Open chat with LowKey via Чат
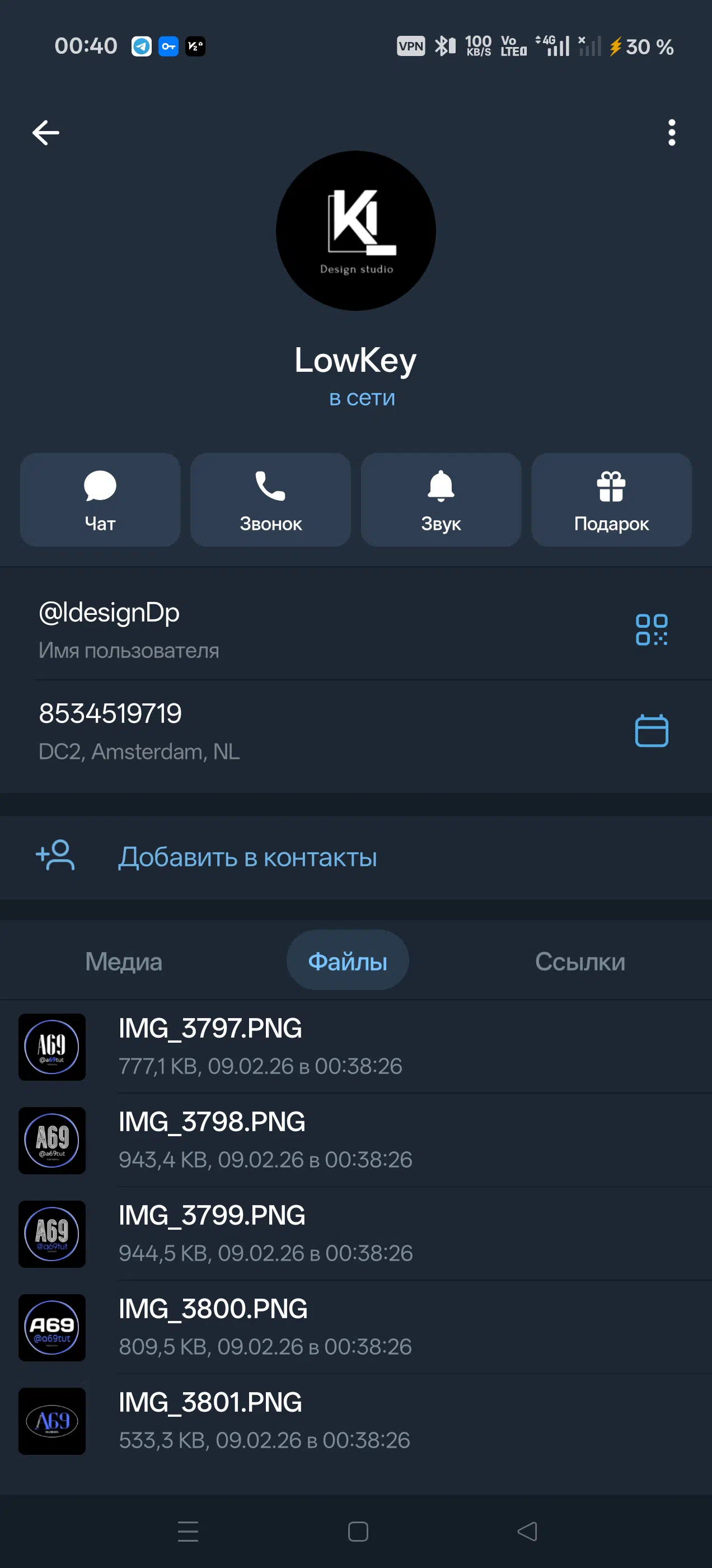Image resolution: width=712 pixels, height=1568 pixels. (100, 500)
